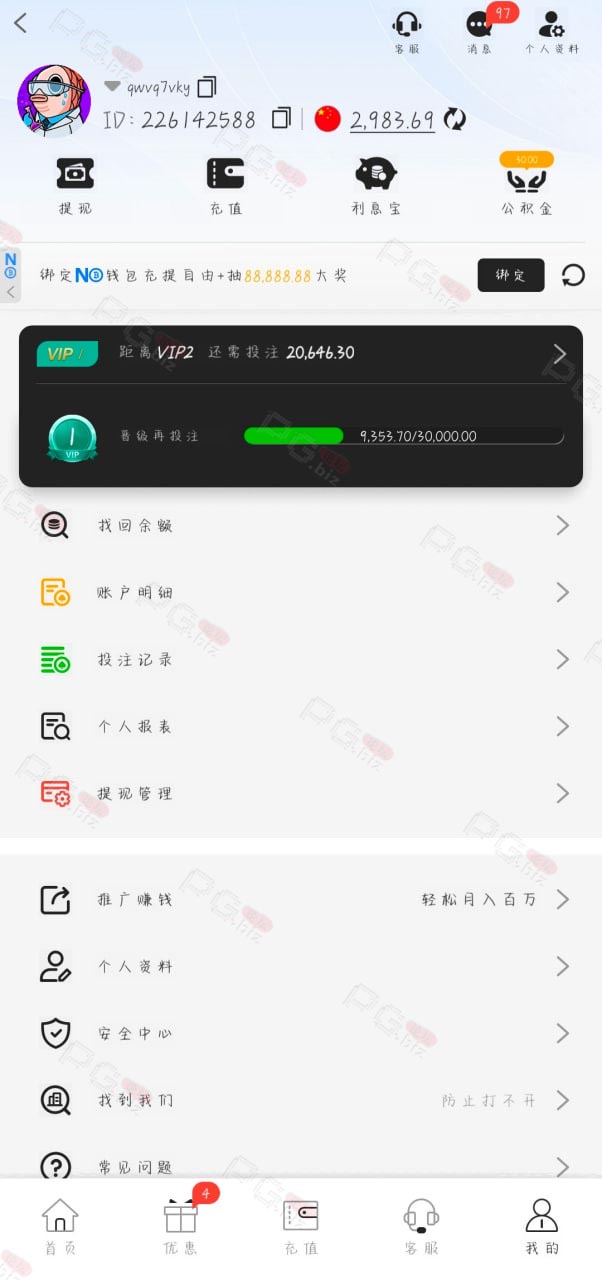Open 投注记录 betting records
602x1280 pixels.
point(301,660)
